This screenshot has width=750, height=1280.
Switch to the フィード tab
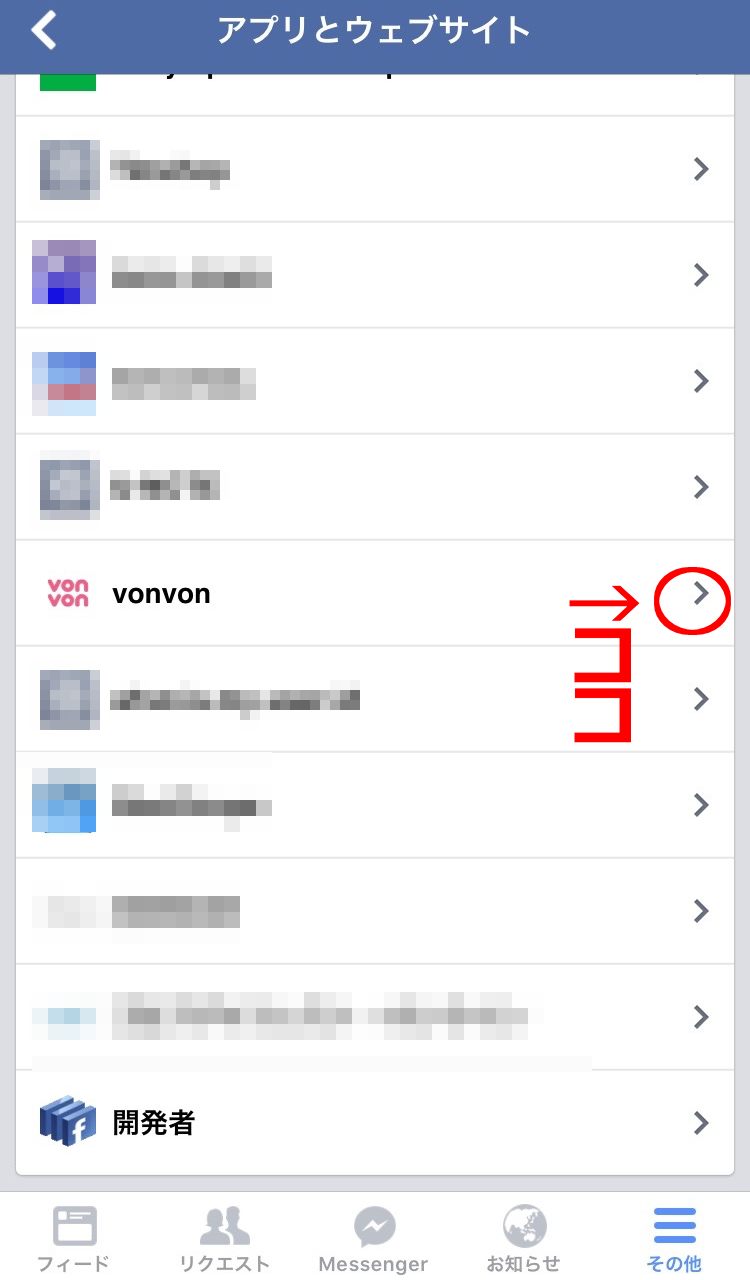[x=74, y=1238]
